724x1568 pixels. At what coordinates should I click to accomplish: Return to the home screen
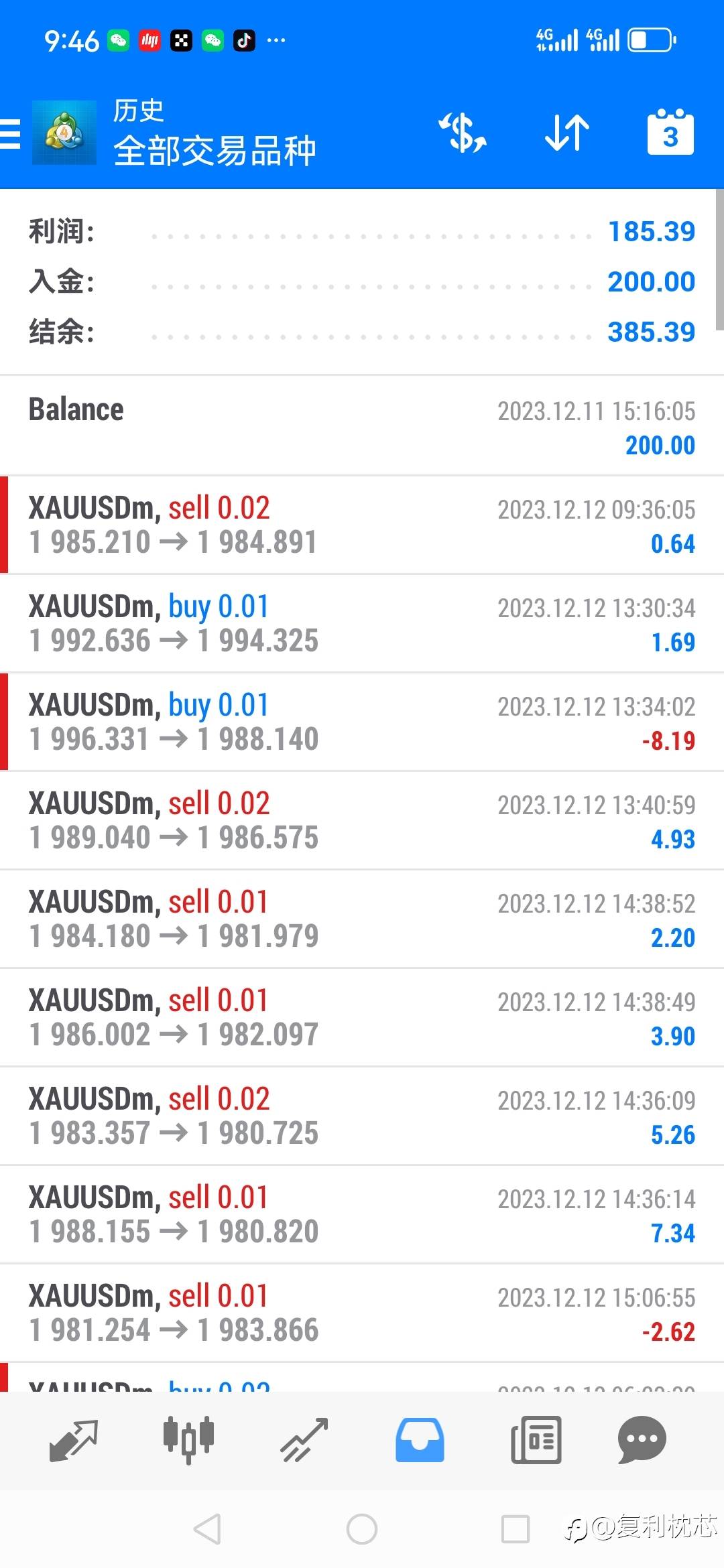click(362, 1529)
